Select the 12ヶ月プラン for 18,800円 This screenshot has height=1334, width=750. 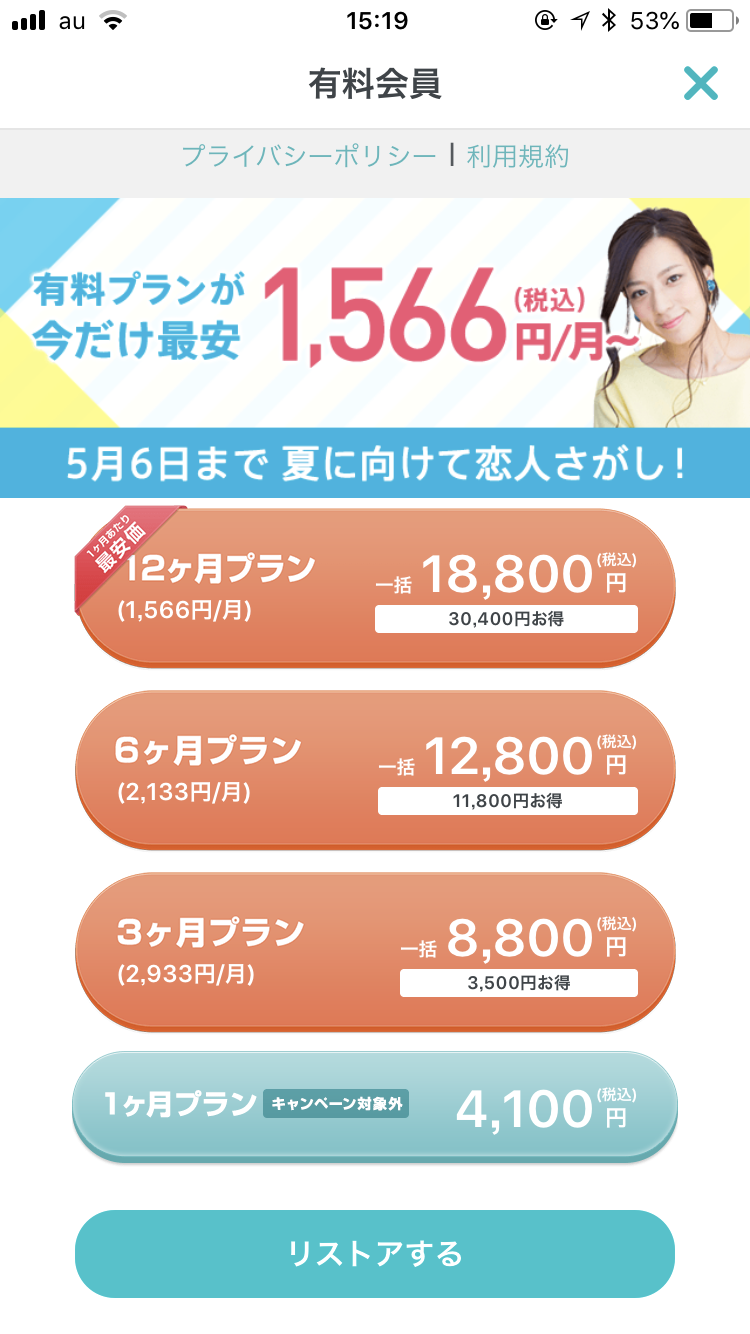click(x=375, y=586)
